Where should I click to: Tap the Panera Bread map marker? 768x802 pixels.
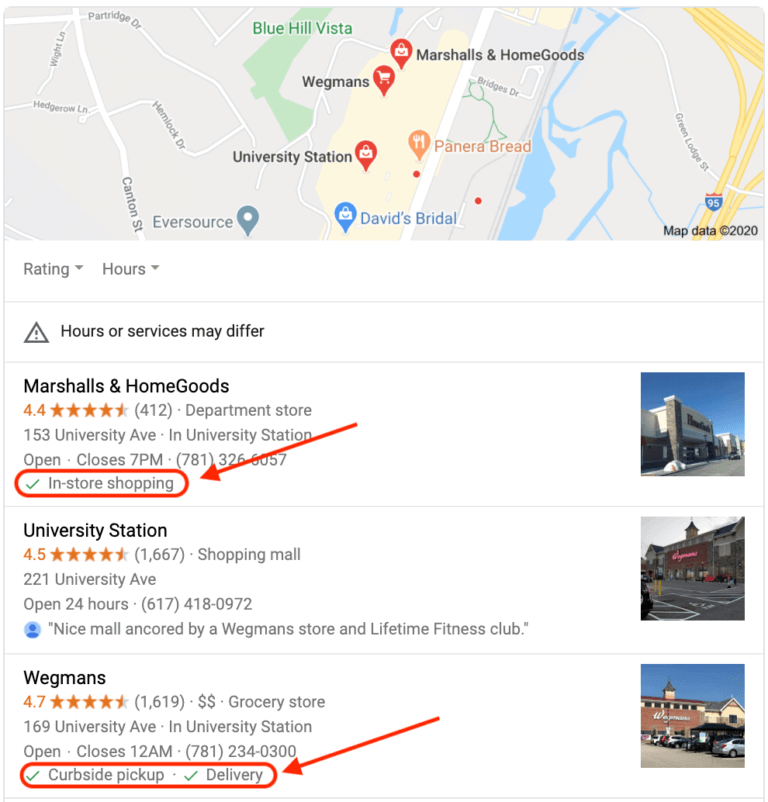tap(420, 144)
